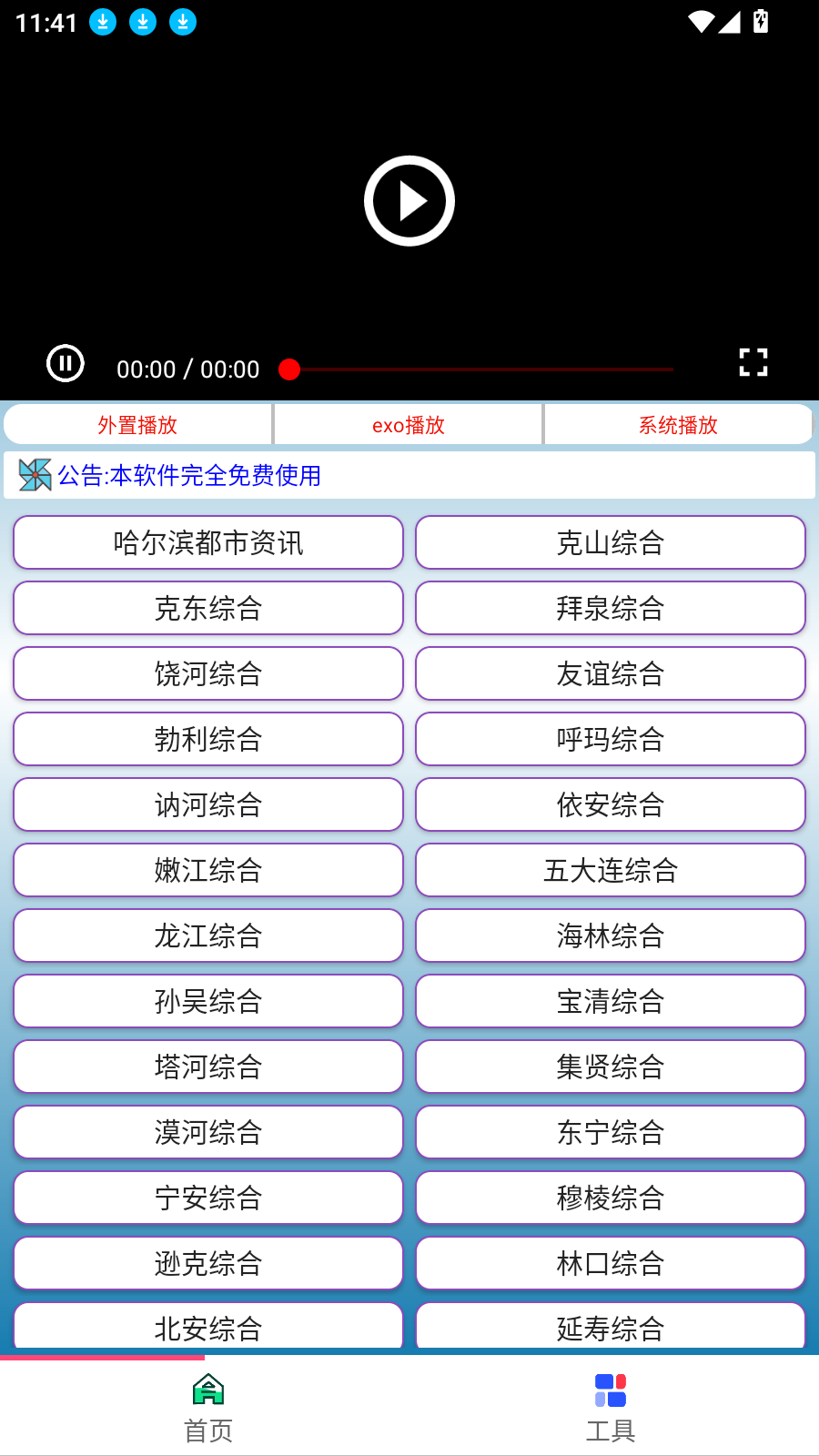Tap the announcement 公告 free software notice
This screenshot has height=1456, width=819.
pos(189,476)
